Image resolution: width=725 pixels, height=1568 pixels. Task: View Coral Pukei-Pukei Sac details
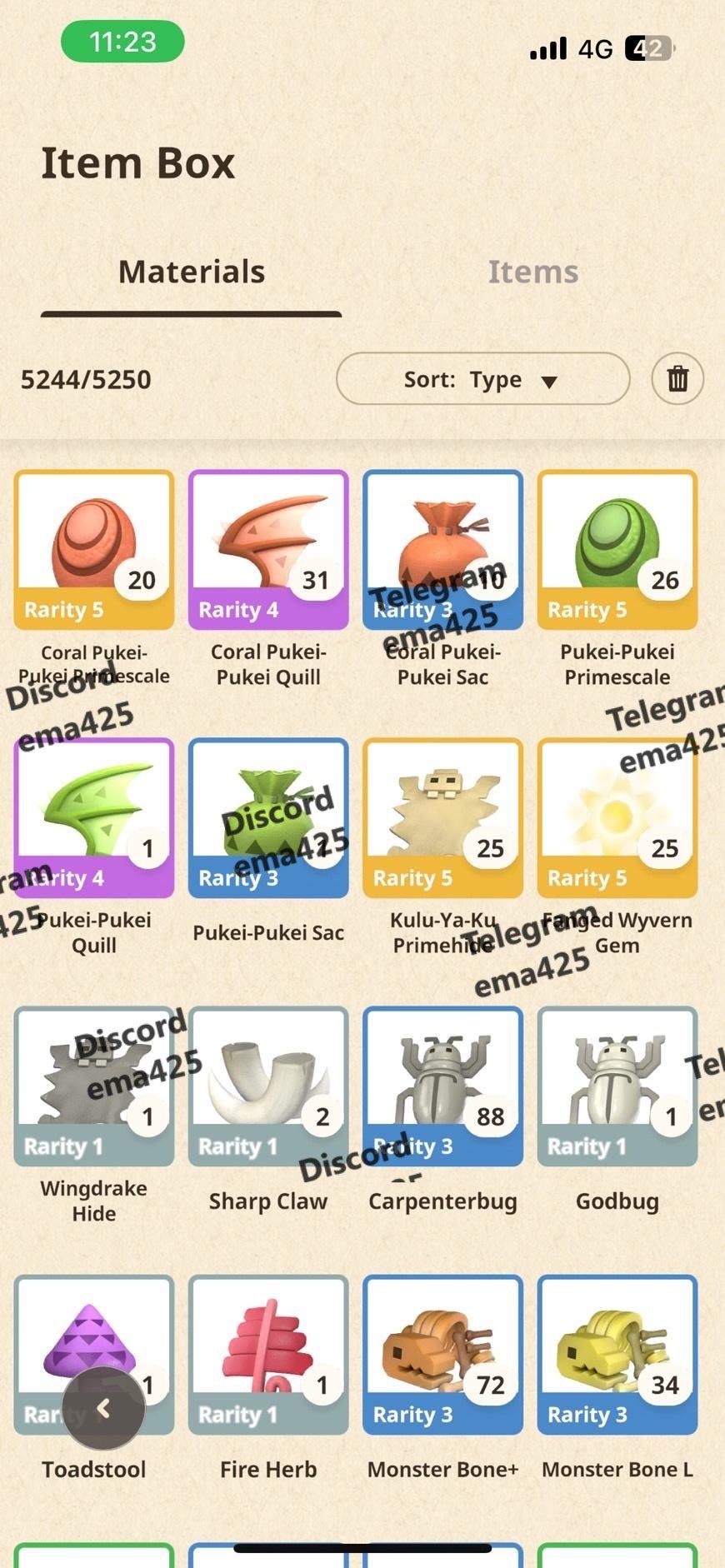(x=442, y=550)
